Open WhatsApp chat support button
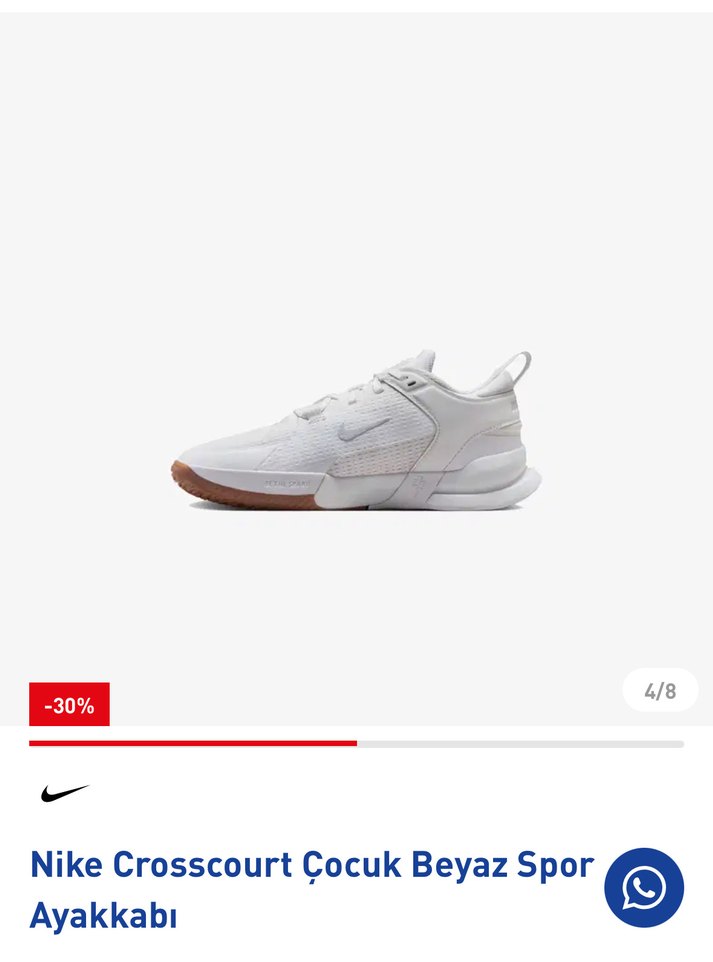Image resolution: width=713 pixels, height=962 pixels. coord(643,887)
